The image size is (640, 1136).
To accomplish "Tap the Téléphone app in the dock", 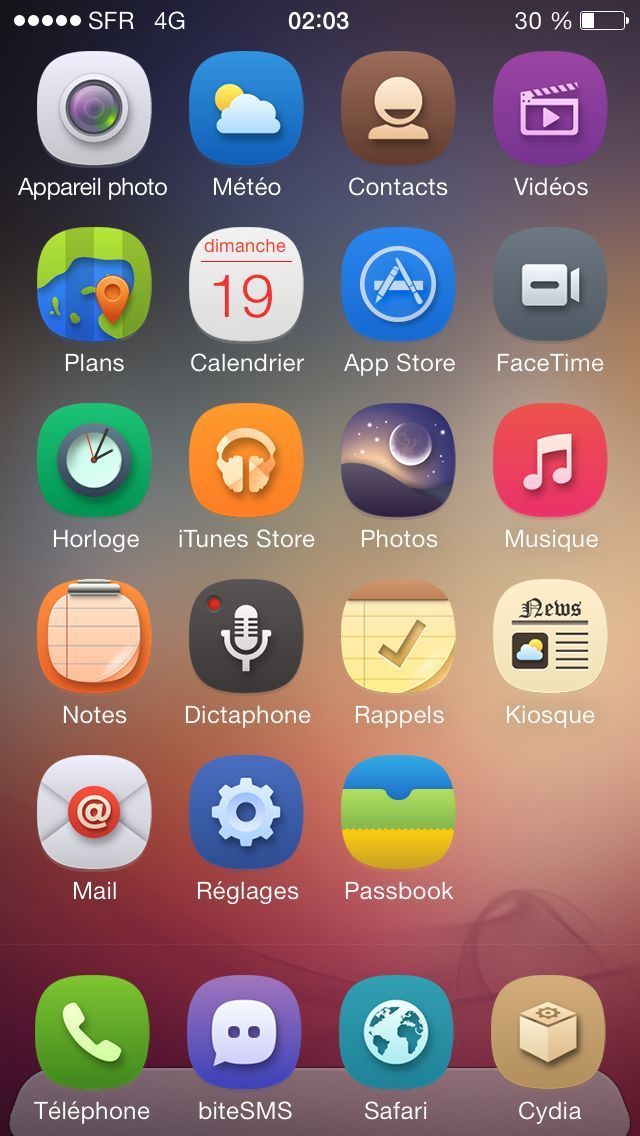I will pyautogui.click(x=92, y=1033).
